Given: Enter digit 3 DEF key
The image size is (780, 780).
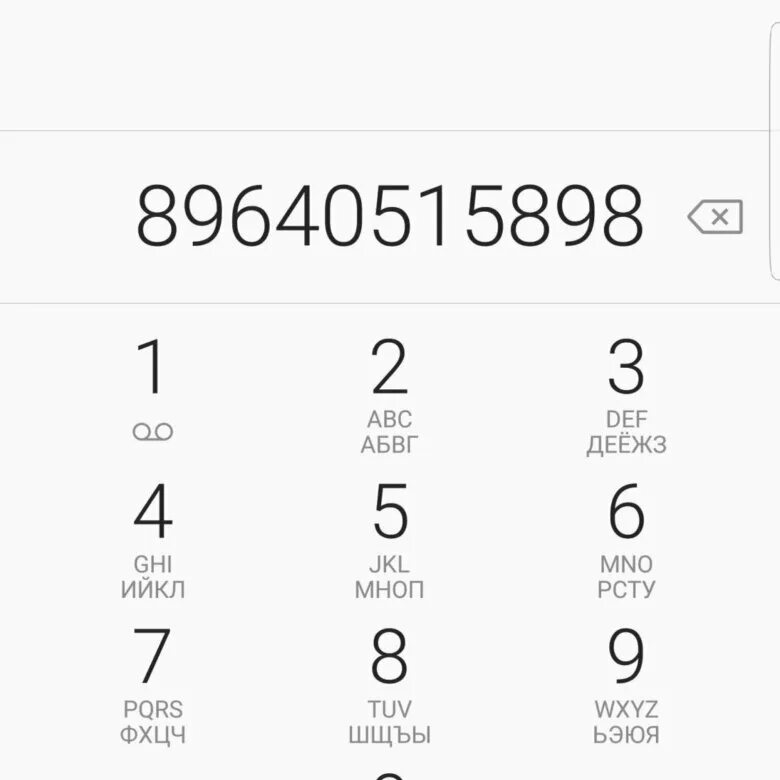Looking at the screenshot, I should 626,392.
